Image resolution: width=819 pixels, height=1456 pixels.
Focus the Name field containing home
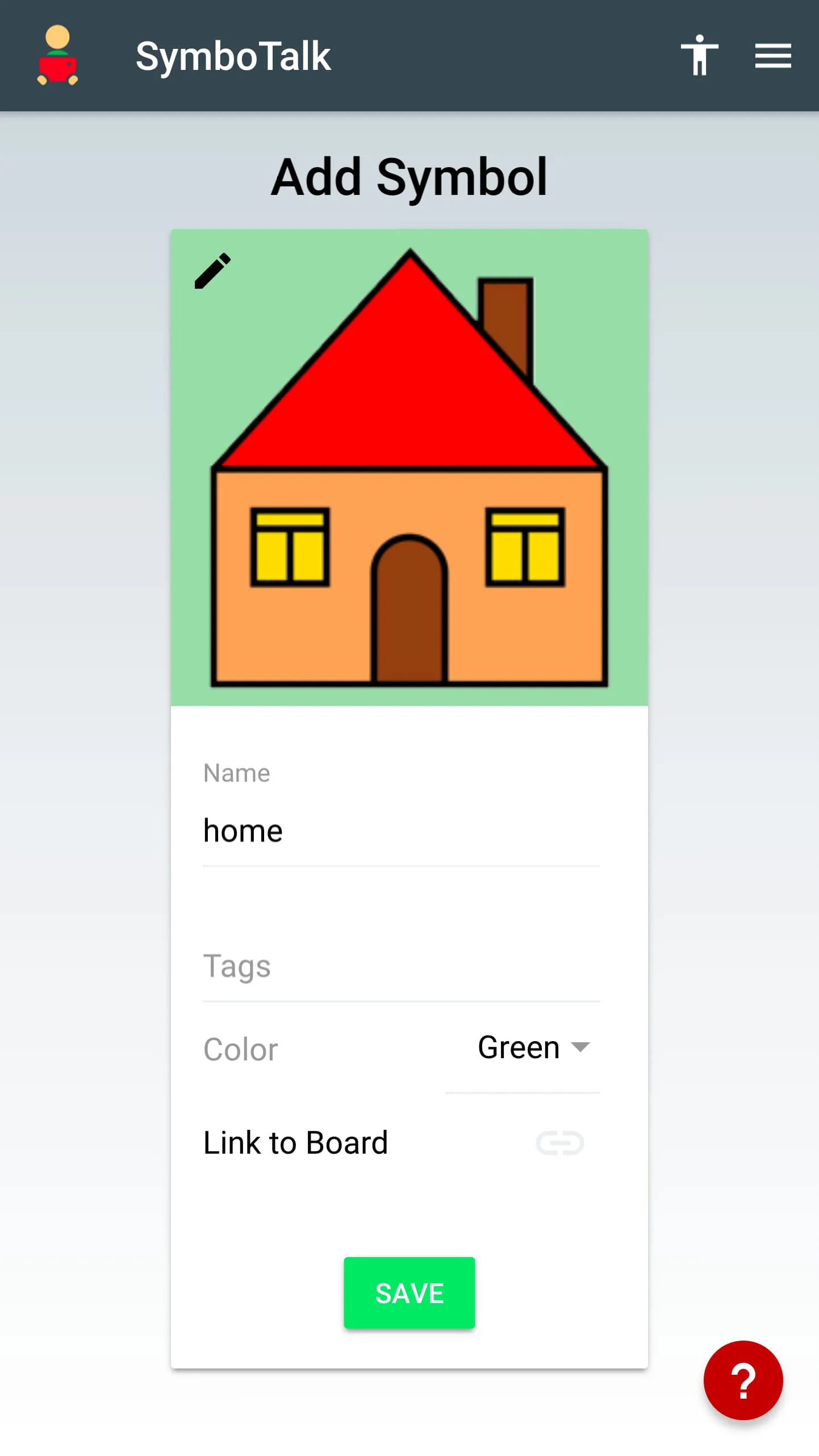401,830
